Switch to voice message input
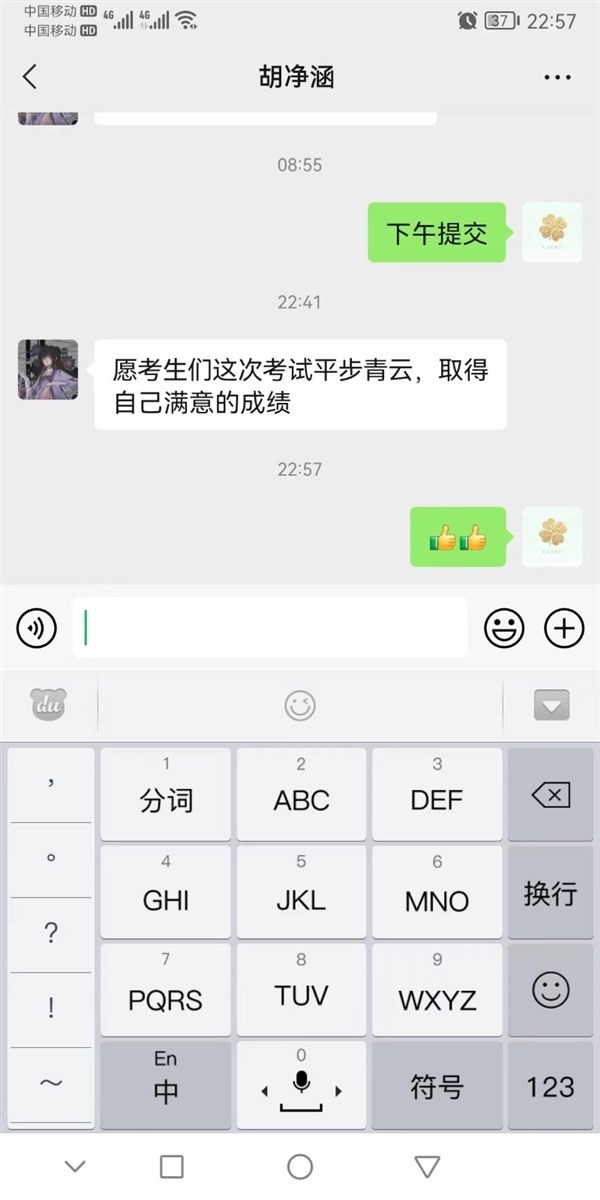The image size is (600, 1200). point(36,628)
